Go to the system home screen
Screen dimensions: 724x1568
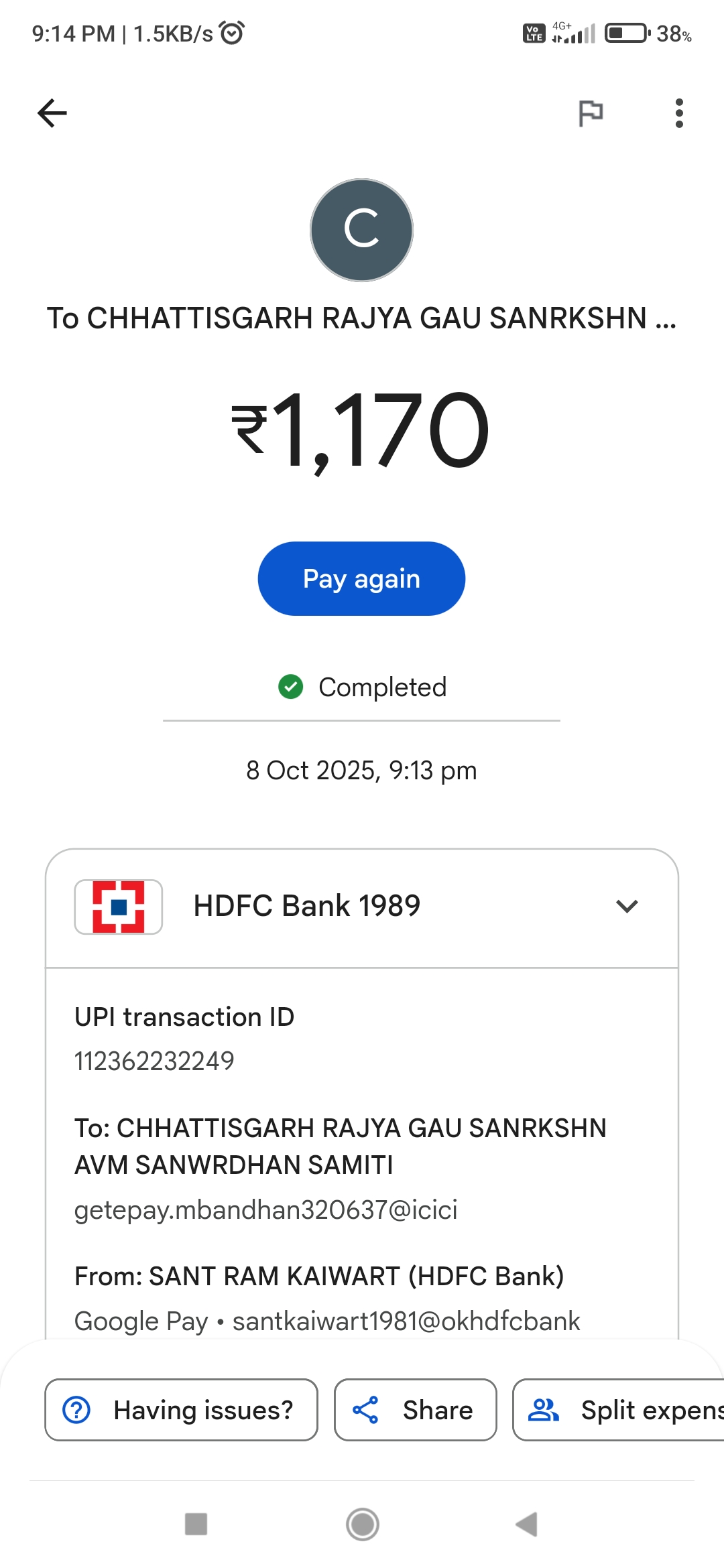[363, 1524]
